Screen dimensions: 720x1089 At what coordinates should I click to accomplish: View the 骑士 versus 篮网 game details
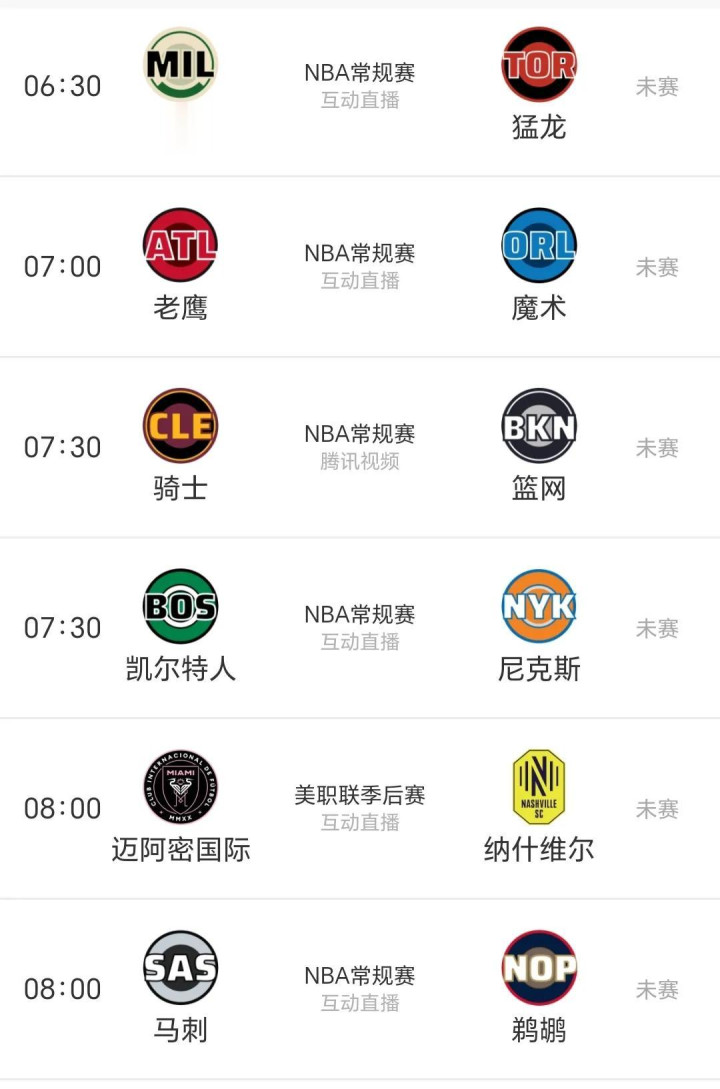[360, 447]
